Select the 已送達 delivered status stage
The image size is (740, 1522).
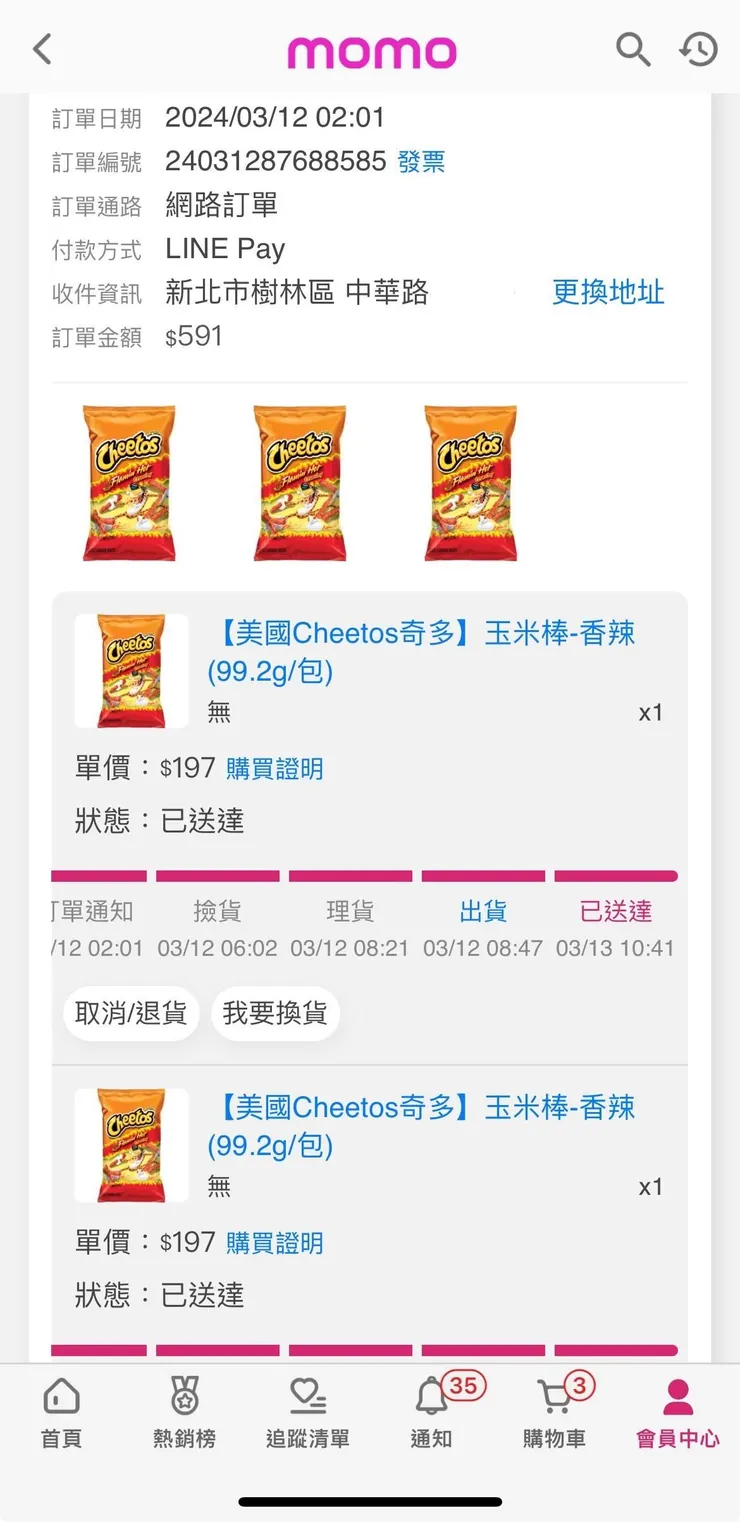616,911
